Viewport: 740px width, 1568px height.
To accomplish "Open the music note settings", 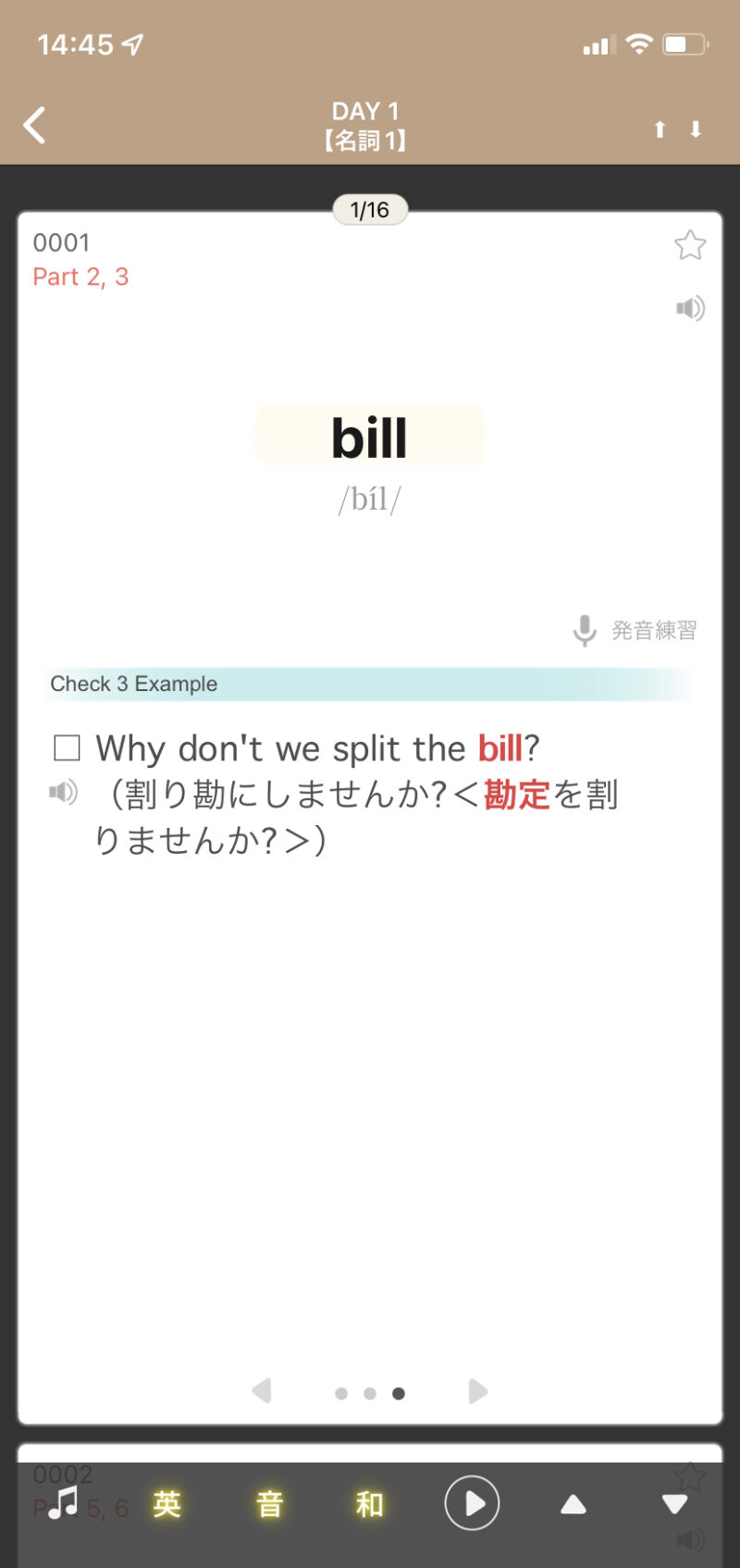I will point(63,1503).
